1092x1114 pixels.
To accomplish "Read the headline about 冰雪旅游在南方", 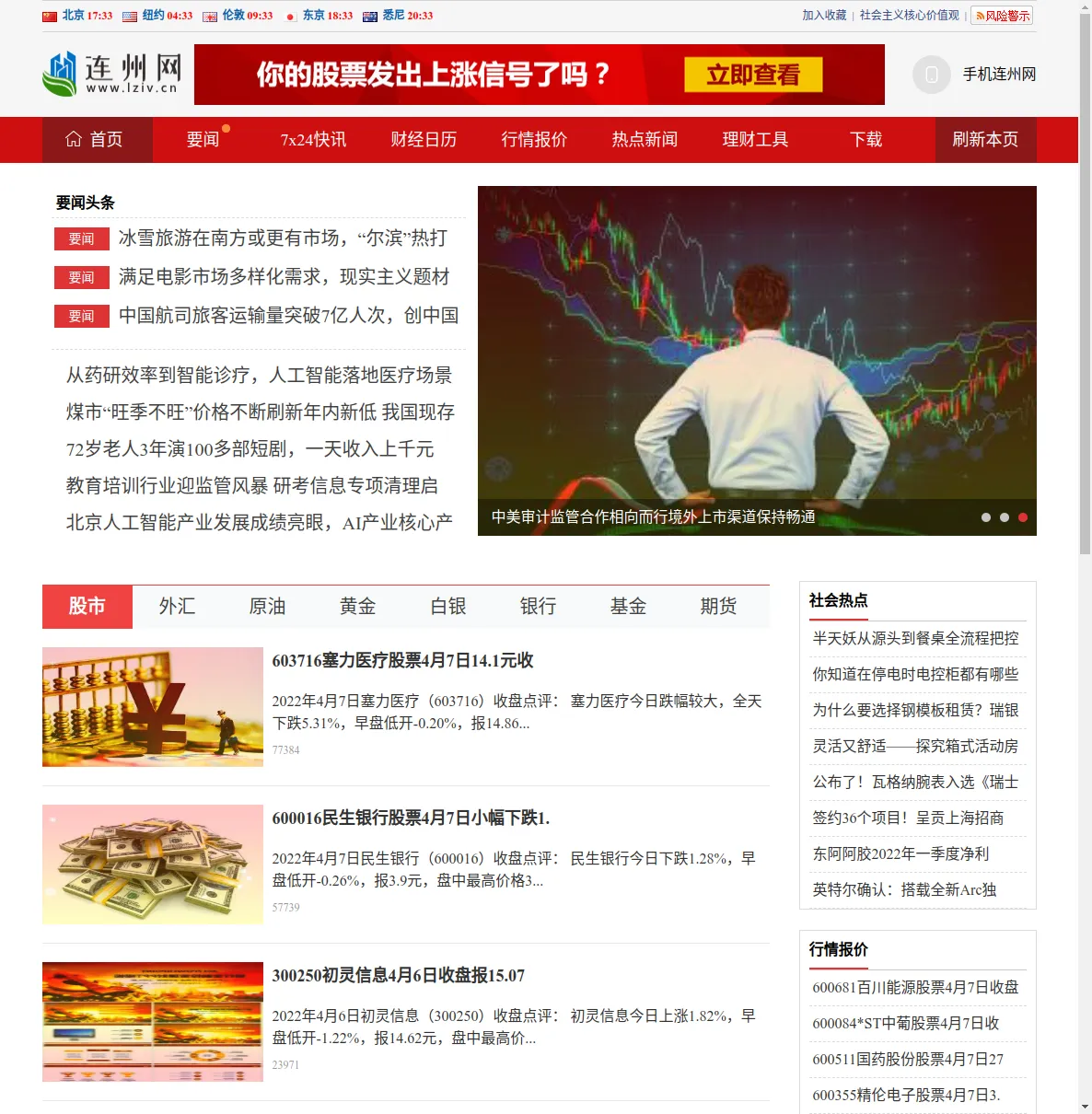I will (x=283, y=238).
